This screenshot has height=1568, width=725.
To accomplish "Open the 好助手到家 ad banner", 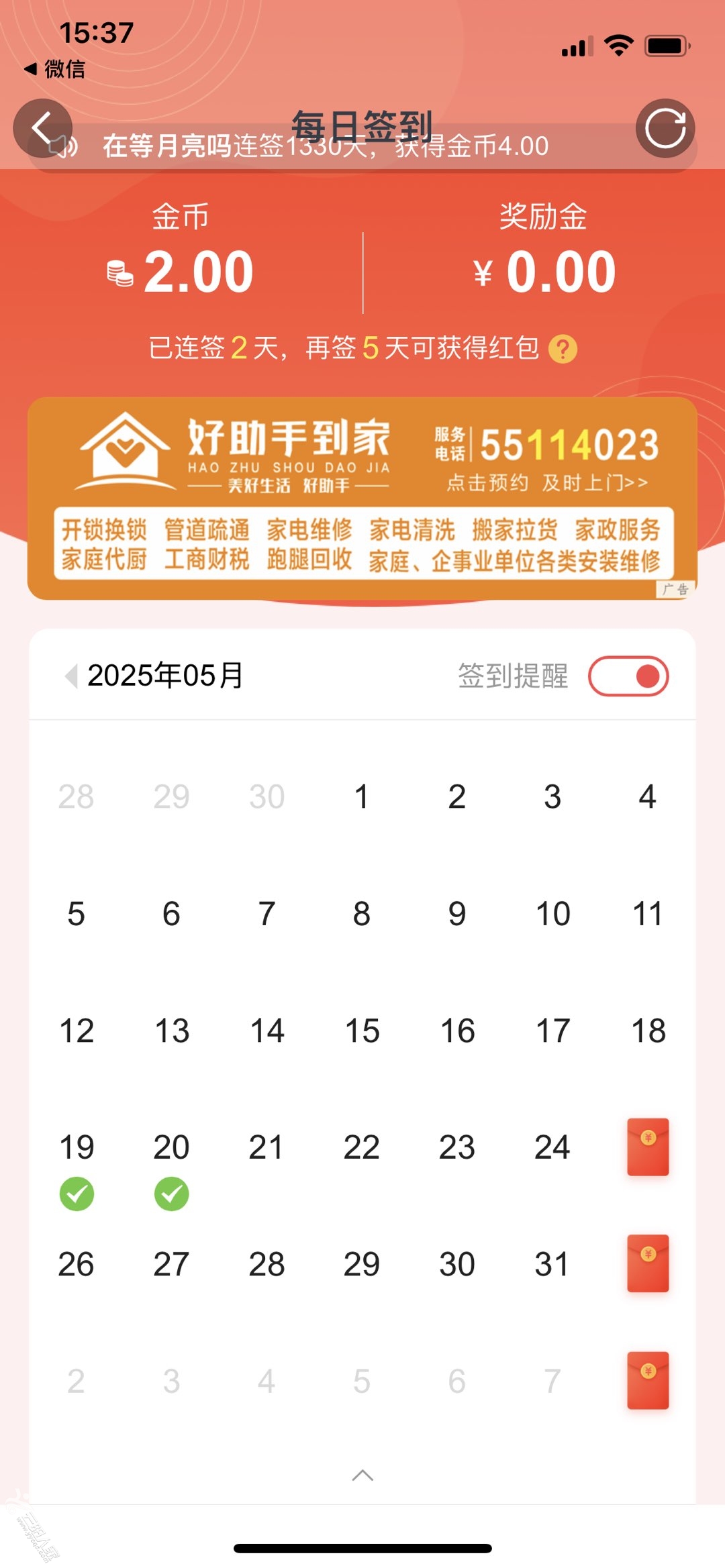I will click(362, 498).
